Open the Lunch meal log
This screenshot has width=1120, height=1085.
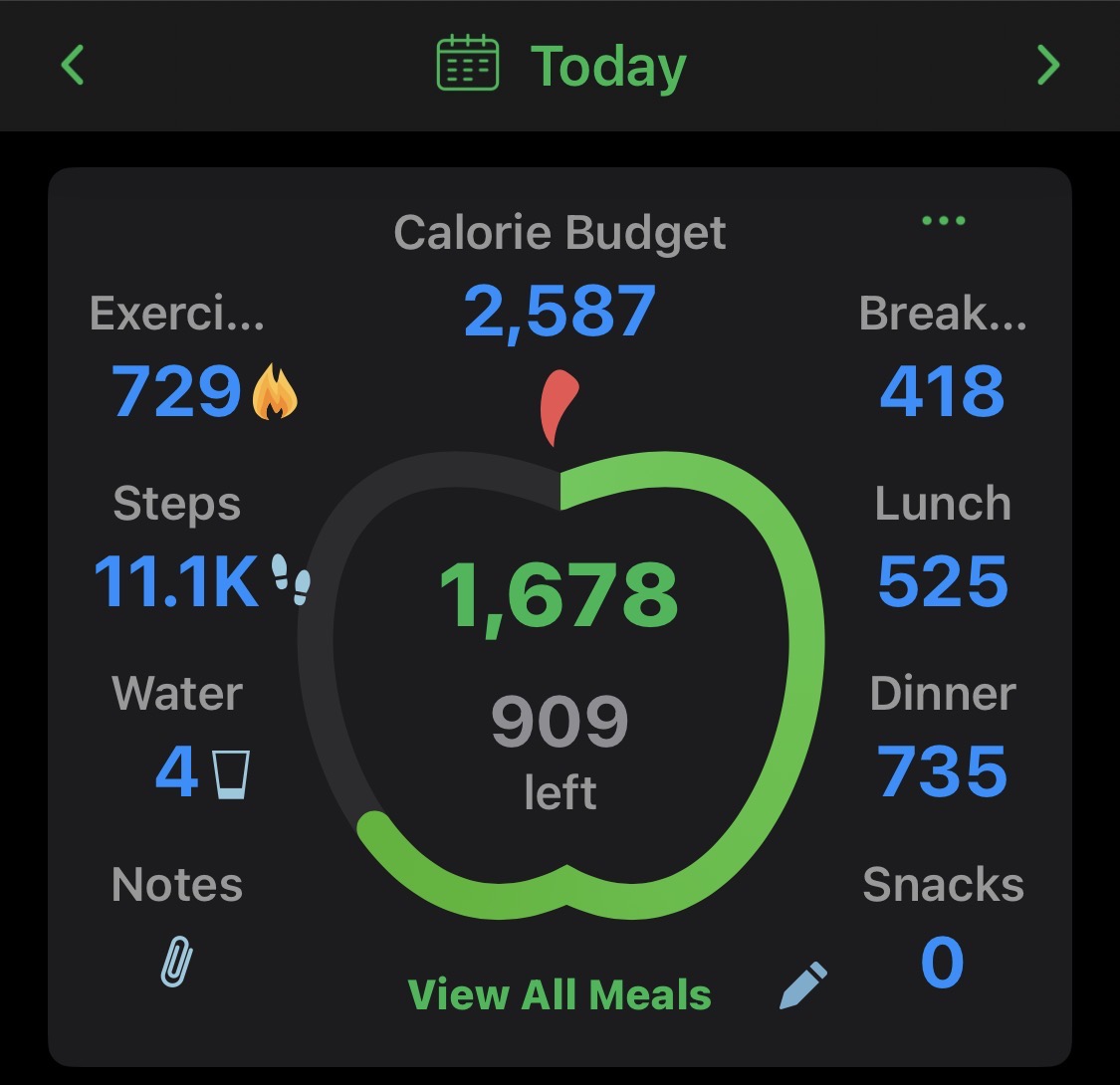tap(942, 546)
